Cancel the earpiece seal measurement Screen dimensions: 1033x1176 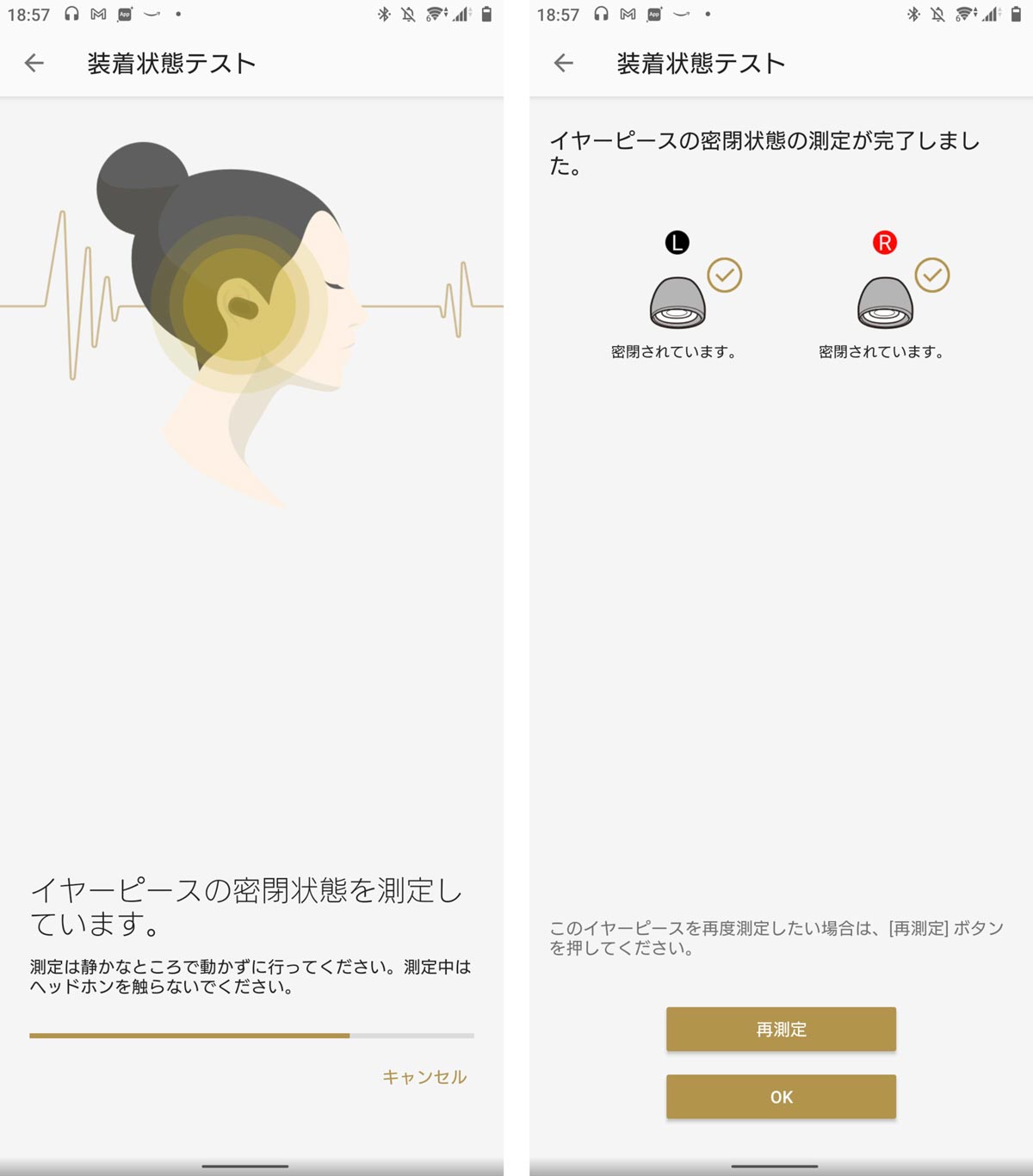click(x=424, y=1077)
